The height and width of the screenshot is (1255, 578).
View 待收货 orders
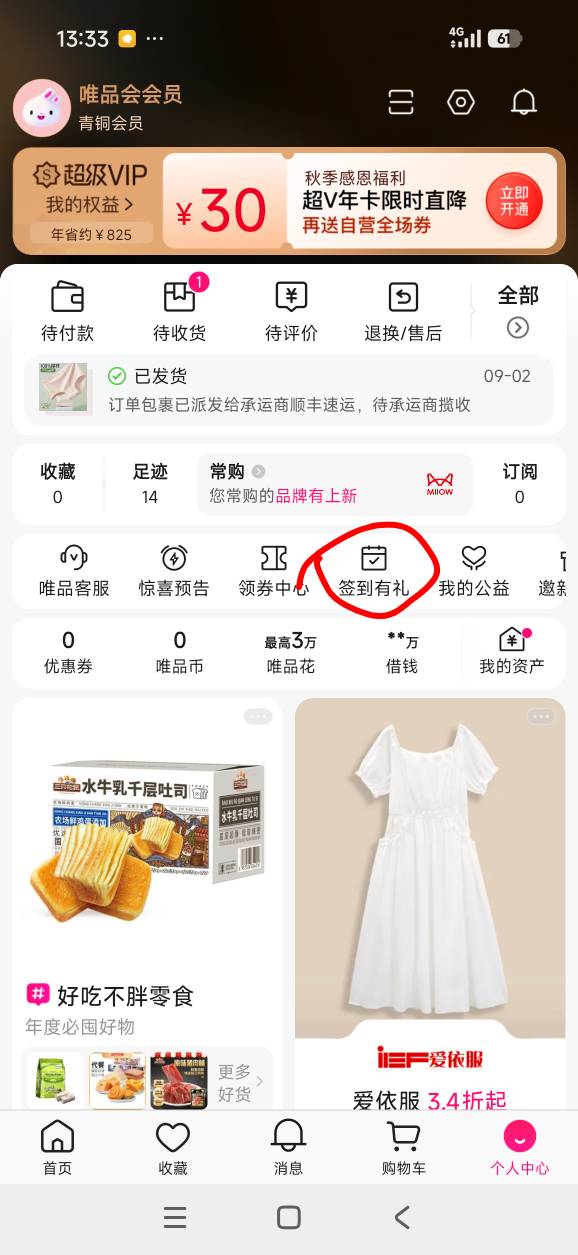[x=179, y=312]
